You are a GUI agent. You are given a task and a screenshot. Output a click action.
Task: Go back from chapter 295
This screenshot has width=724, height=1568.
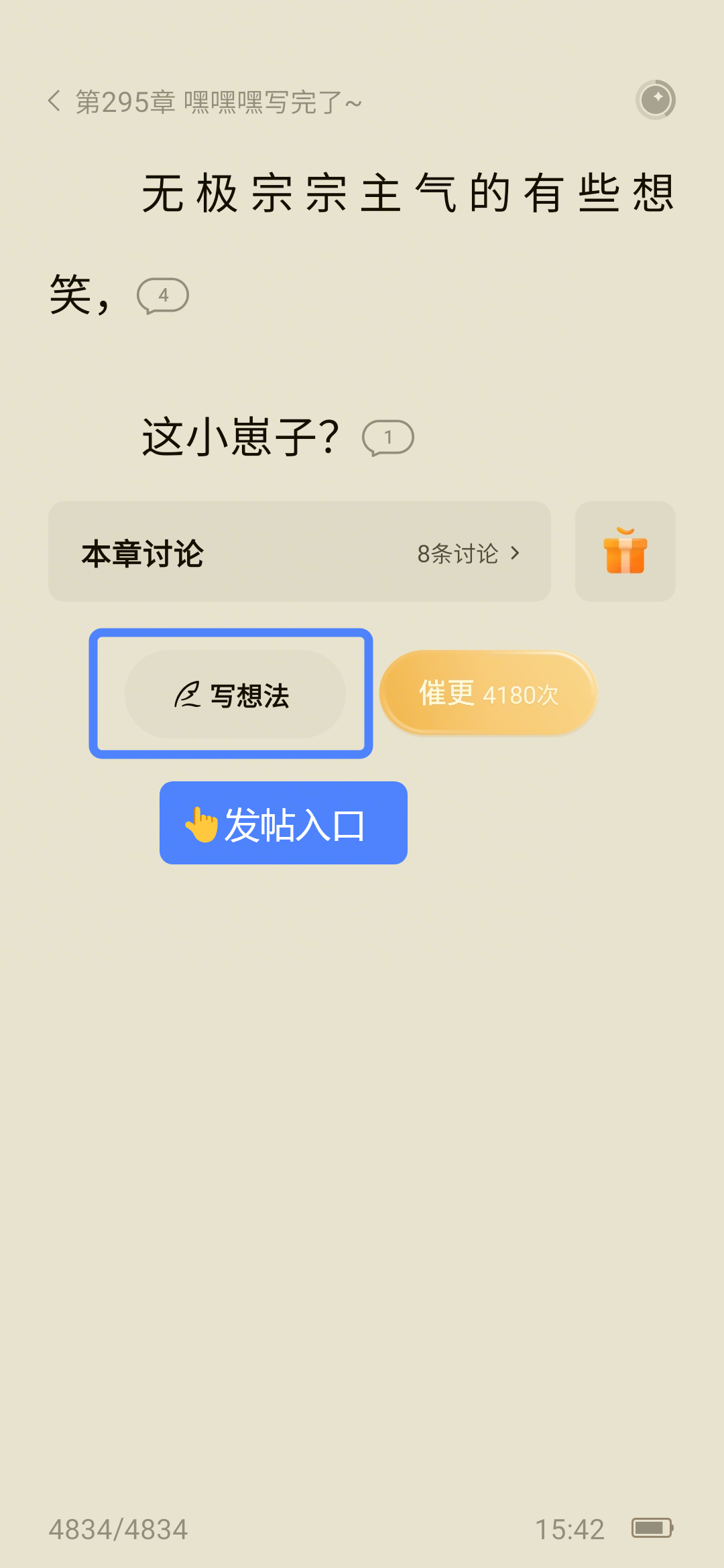[x=55, y=102]
